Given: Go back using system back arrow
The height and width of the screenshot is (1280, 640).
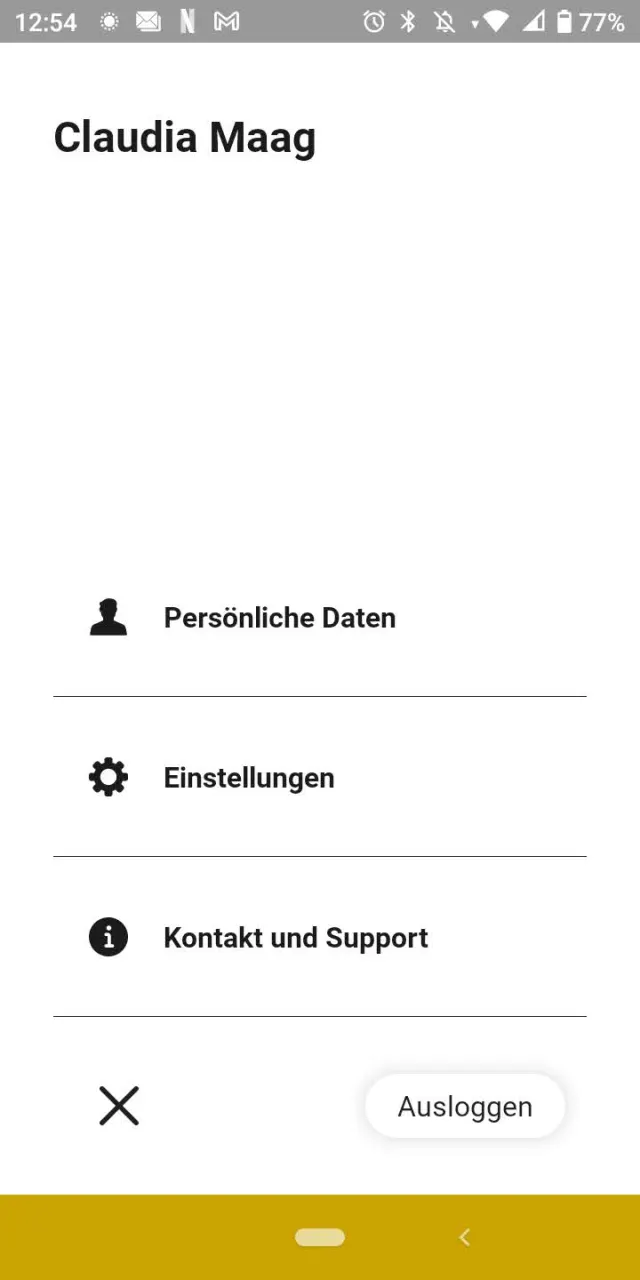Looking at the screenshot, I should [x=464, y=1238].
